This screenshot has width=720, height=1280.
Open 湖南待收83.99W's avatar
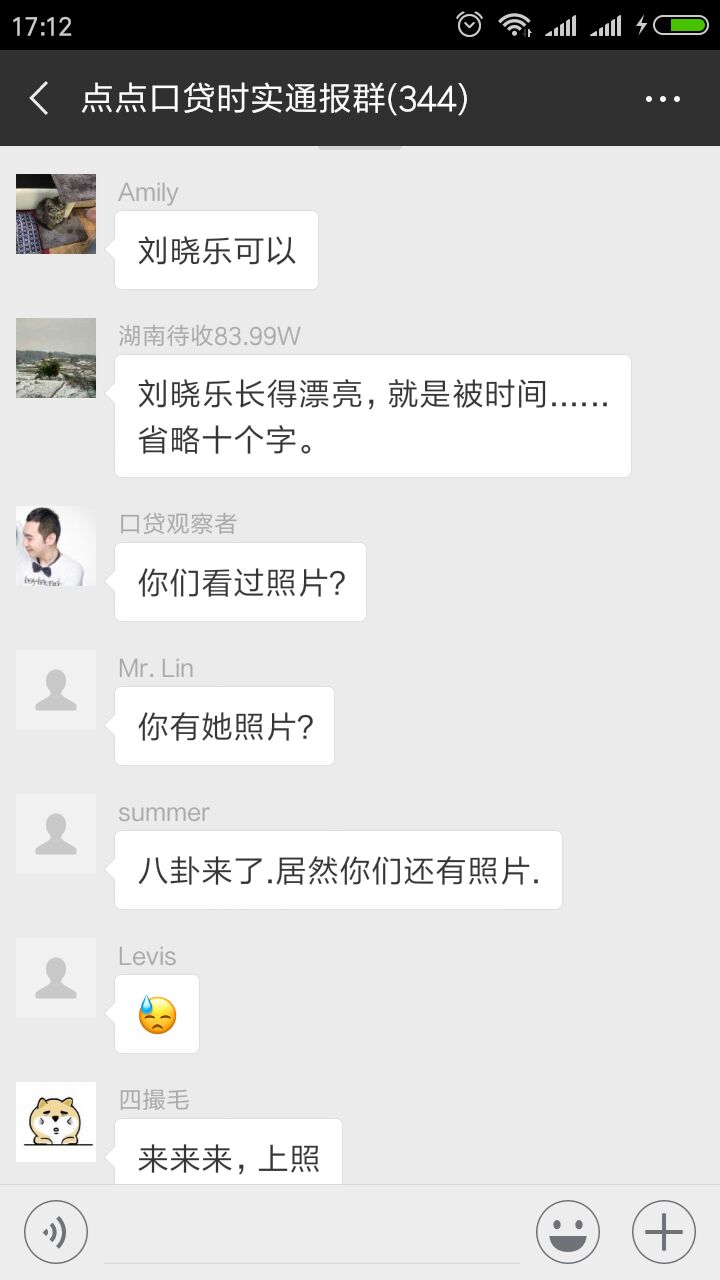56,358
